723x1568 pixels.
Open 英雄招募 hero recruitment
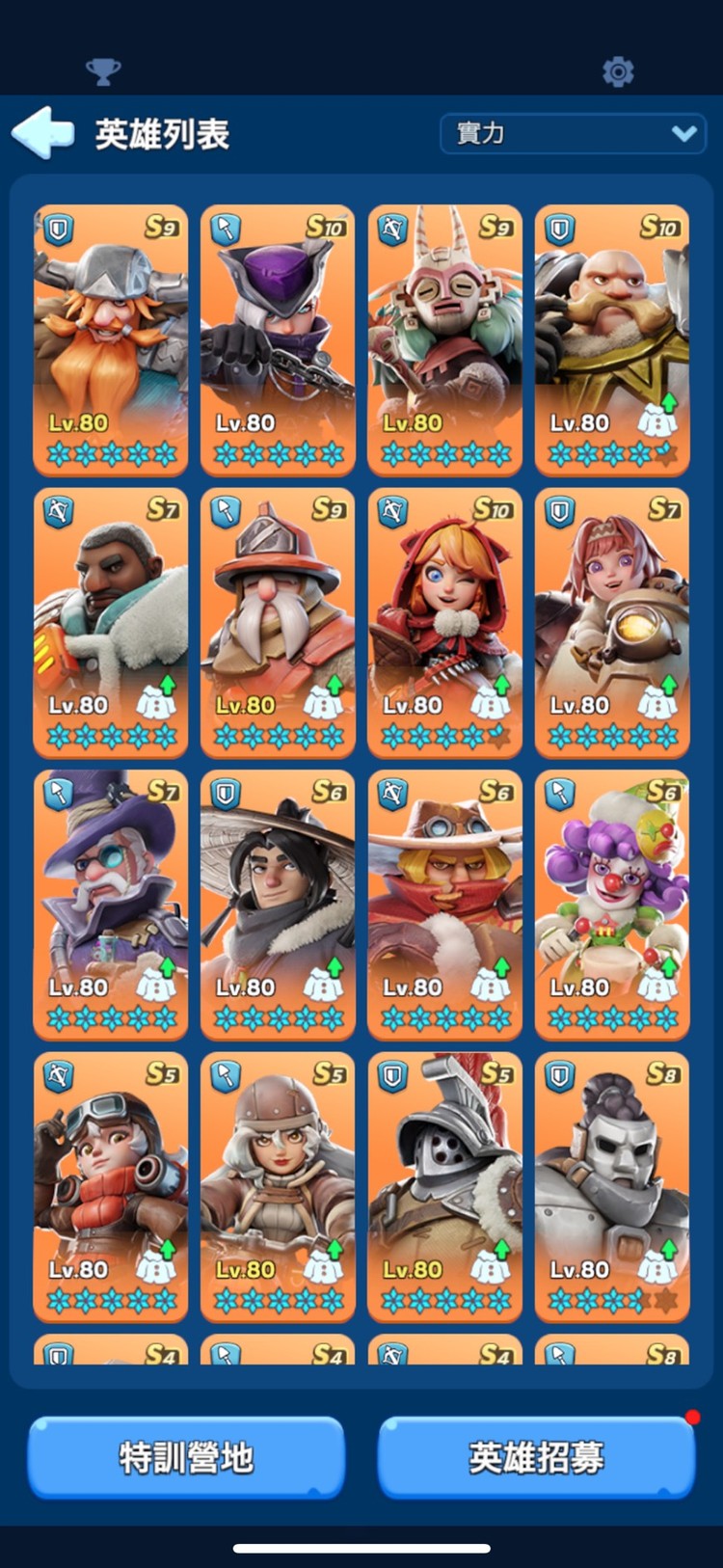536,1457
